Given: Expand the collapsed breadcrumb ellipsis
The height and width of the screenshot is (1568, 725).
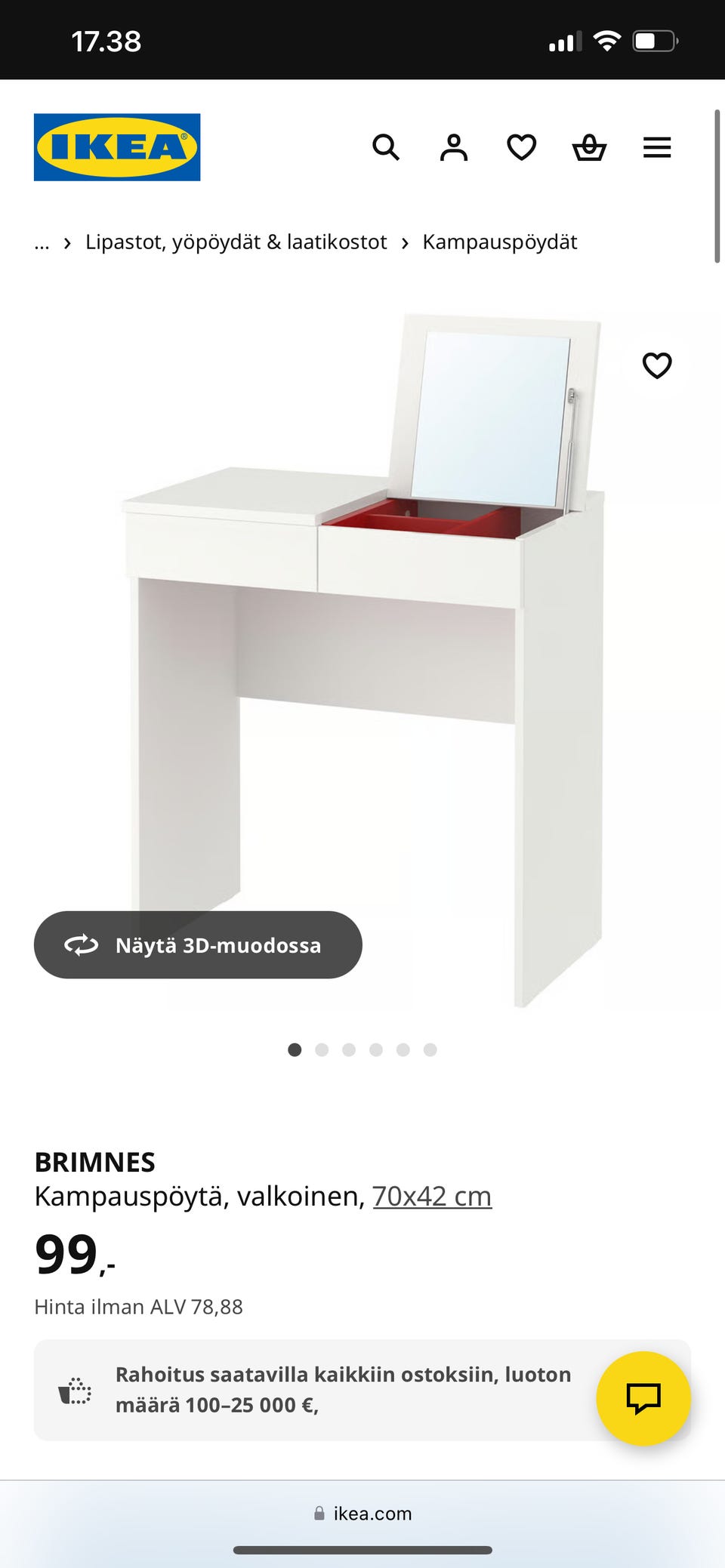Looking at the screenshot, I should click(42, 242).
